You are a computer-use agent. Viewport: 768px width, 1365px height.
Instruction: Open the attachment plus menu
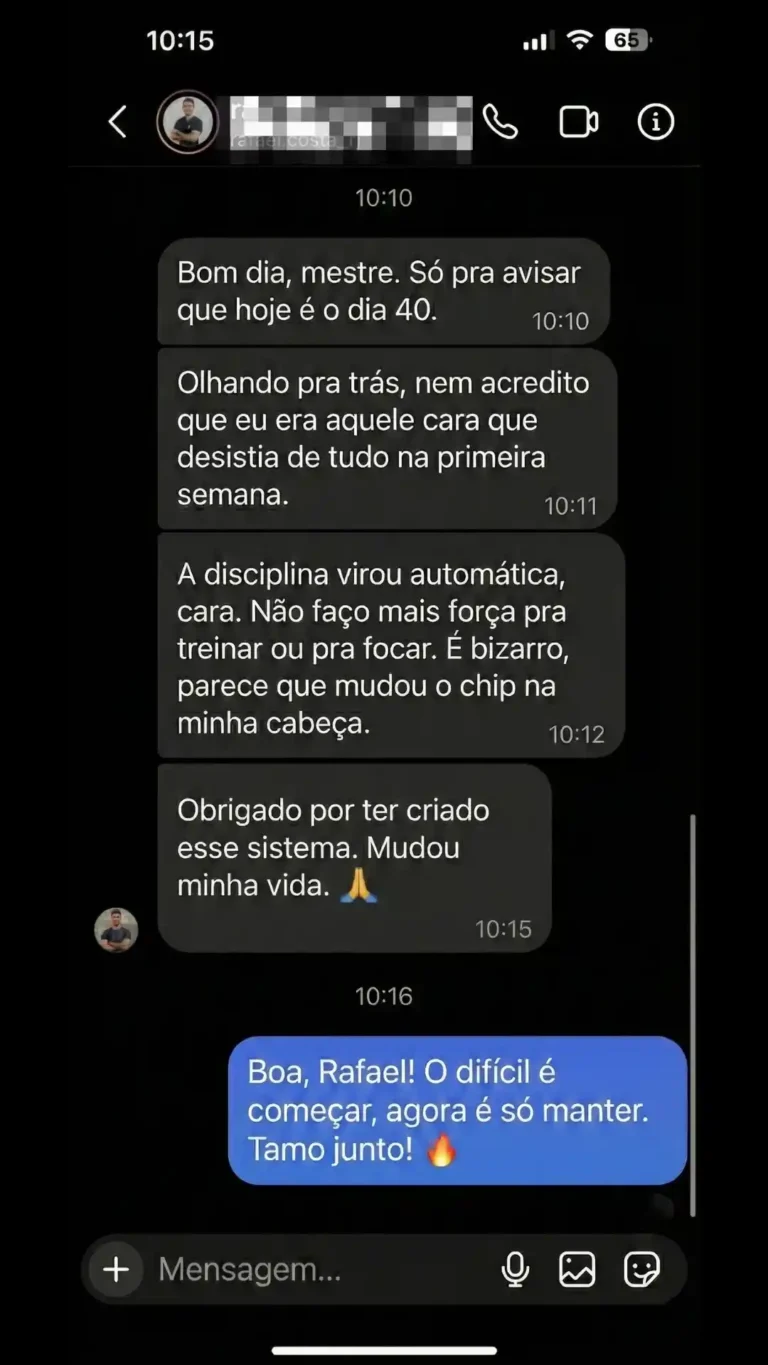point(116,1269)
